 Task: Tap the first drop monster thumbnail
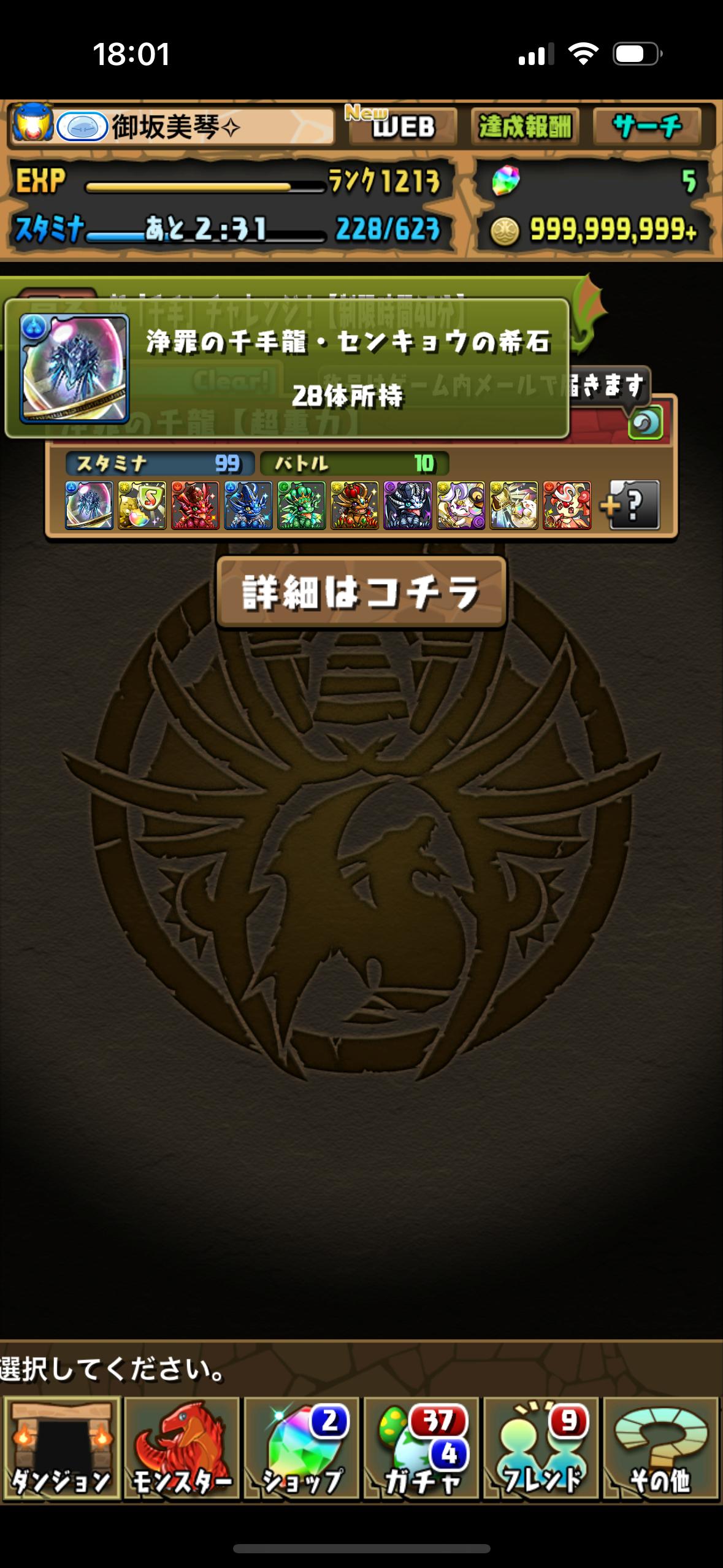click(x=90, y=505)
